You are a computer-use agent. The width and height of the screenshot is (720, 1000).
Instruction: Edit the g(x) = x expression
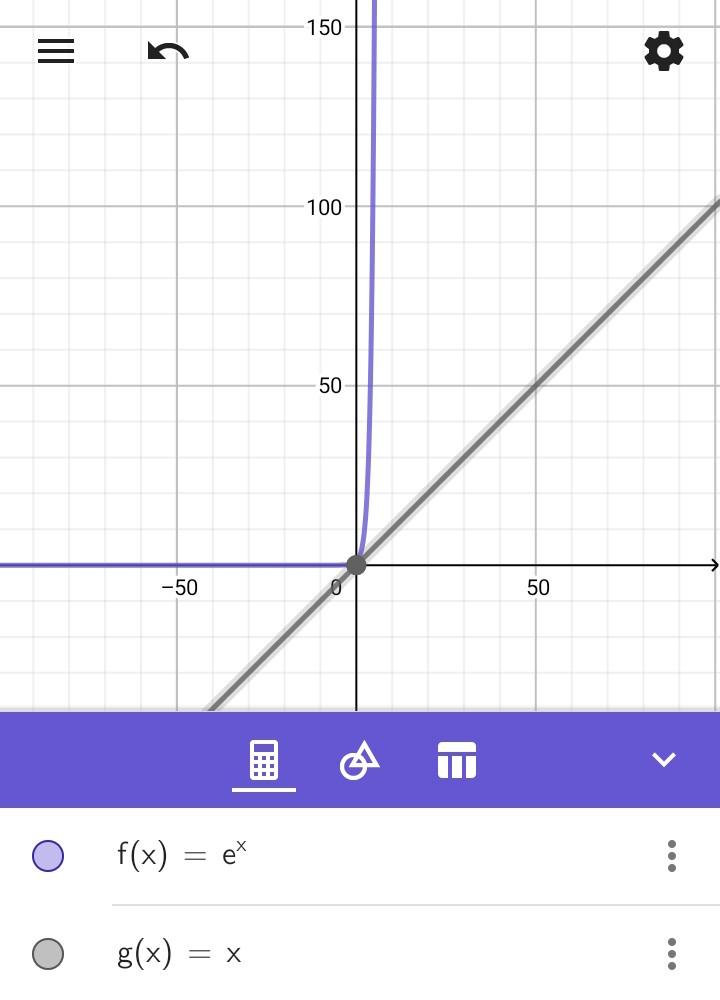[180, 954]
